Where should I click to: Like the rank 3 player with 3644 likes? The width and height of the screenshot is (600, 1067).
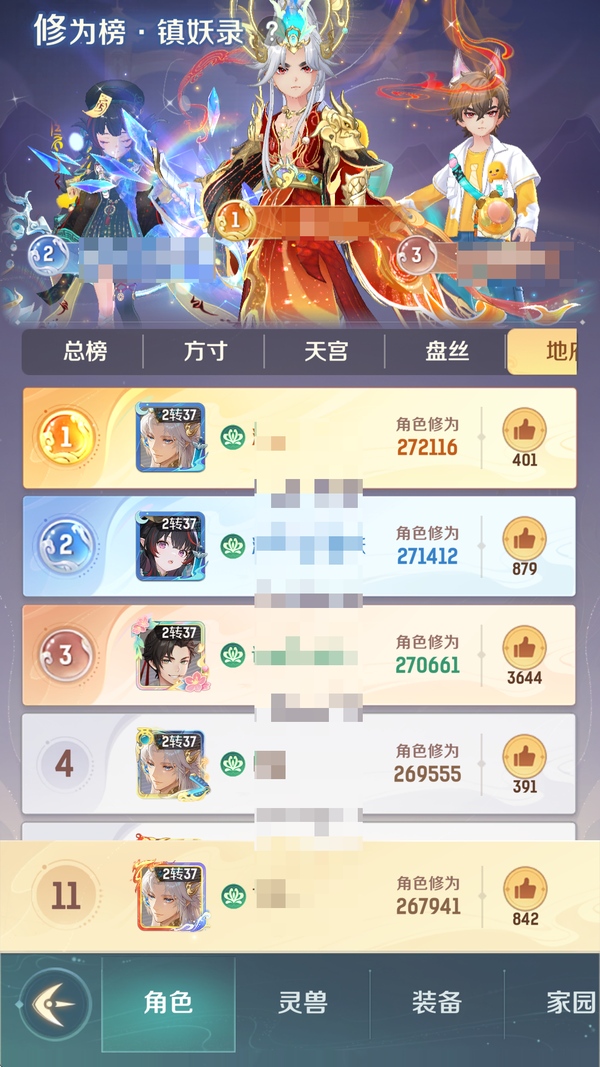pyautogui.click(x=524, y=648)
